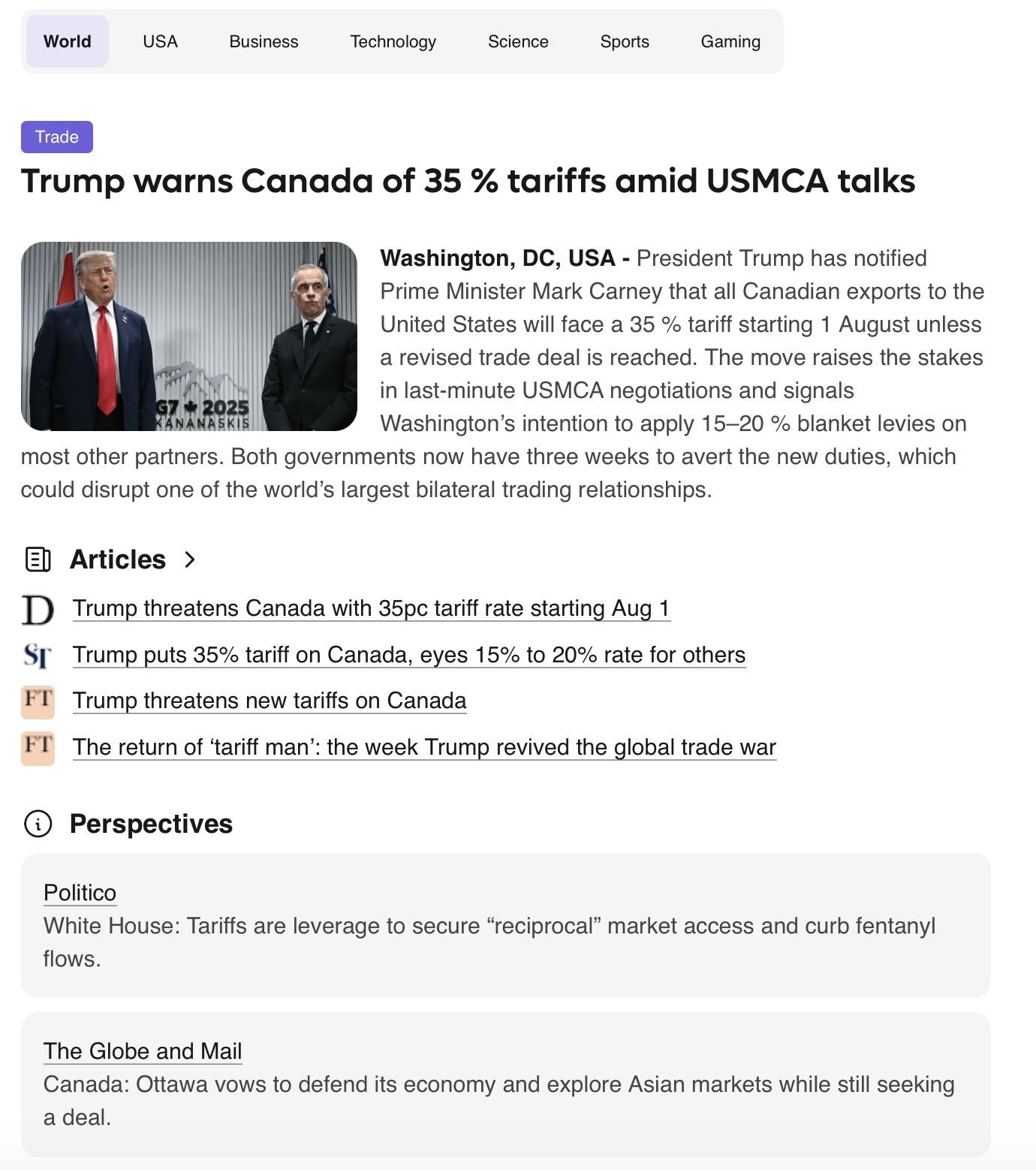The width and height of the screenshot is (1036, 1170).
Task: Switch to the Gaming tab
Action: [730, 41]
